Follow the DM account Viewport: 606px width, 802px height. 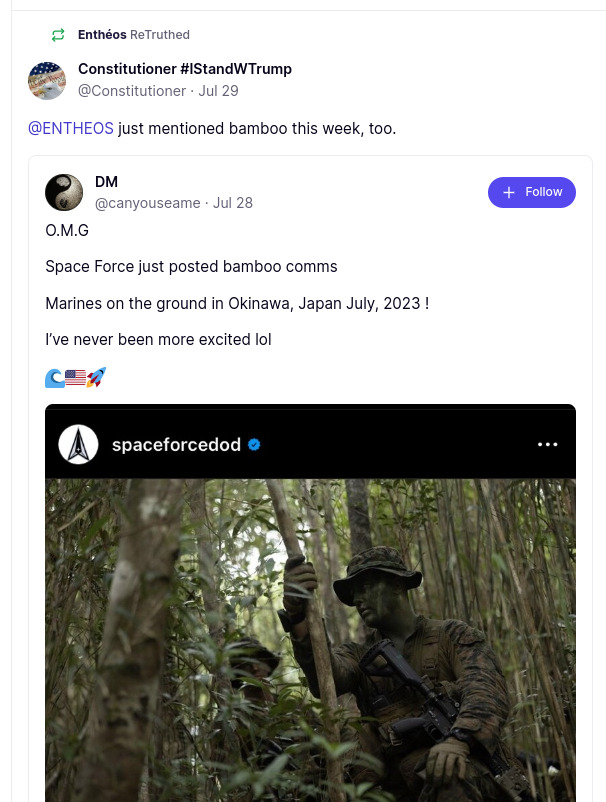click(x=531, y=192)
